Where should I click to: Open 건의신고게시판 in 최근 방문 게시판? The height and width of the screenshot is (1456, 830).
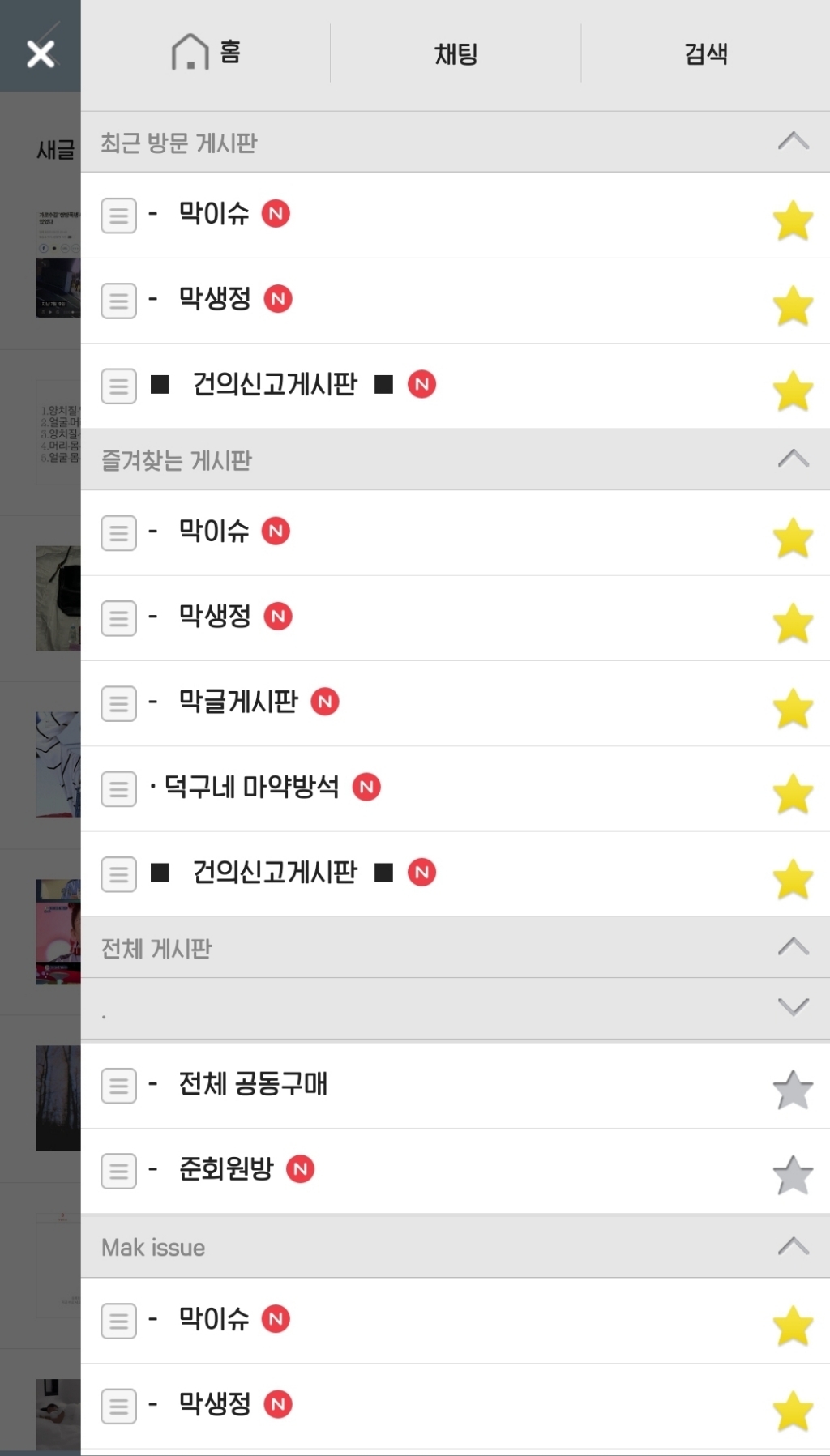coord(274,384)
